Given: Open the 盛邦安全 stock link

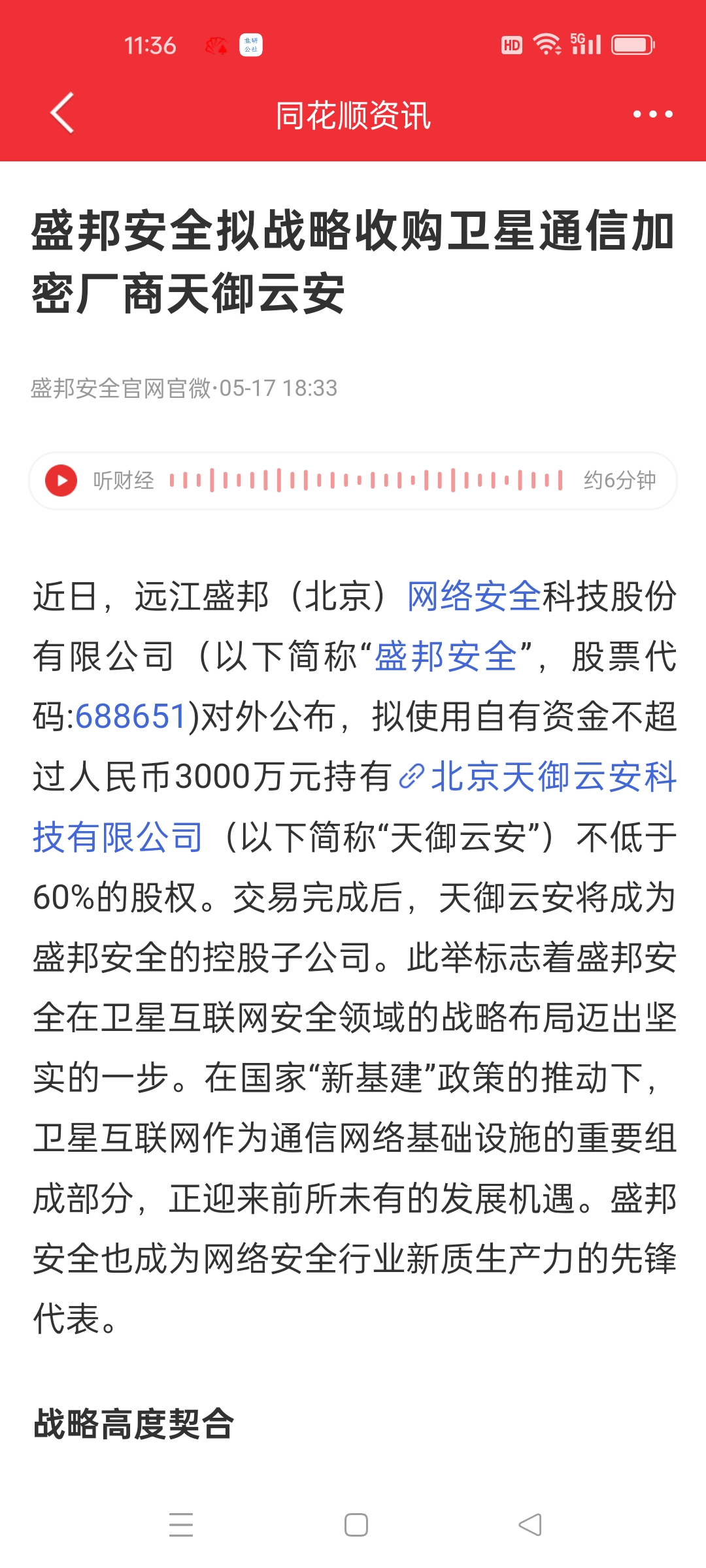Looking at the screenshot, I should coord(446,656).
